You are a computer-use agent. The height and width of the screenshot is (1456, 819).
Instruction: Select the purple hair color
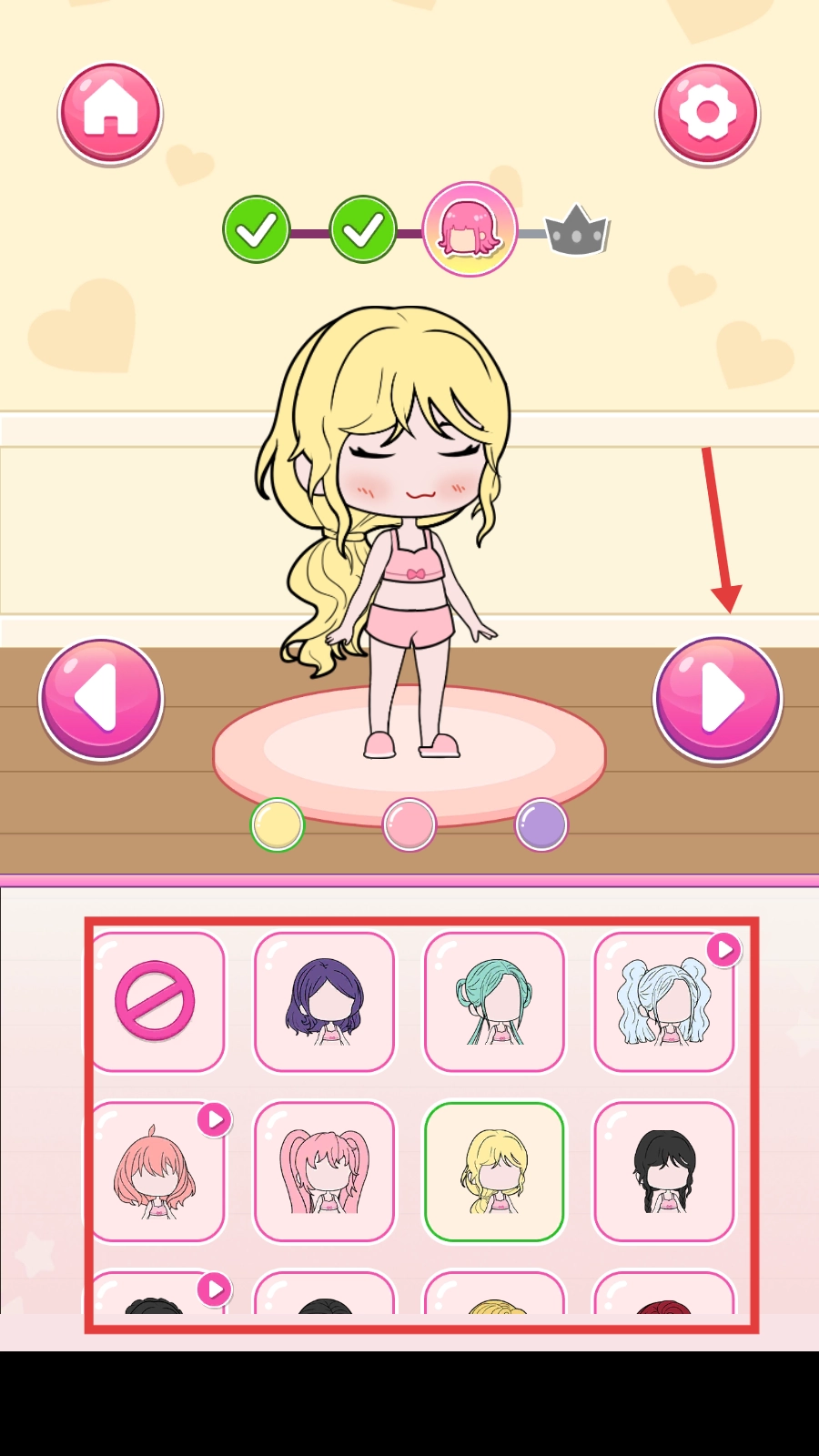tap(541, 824)
